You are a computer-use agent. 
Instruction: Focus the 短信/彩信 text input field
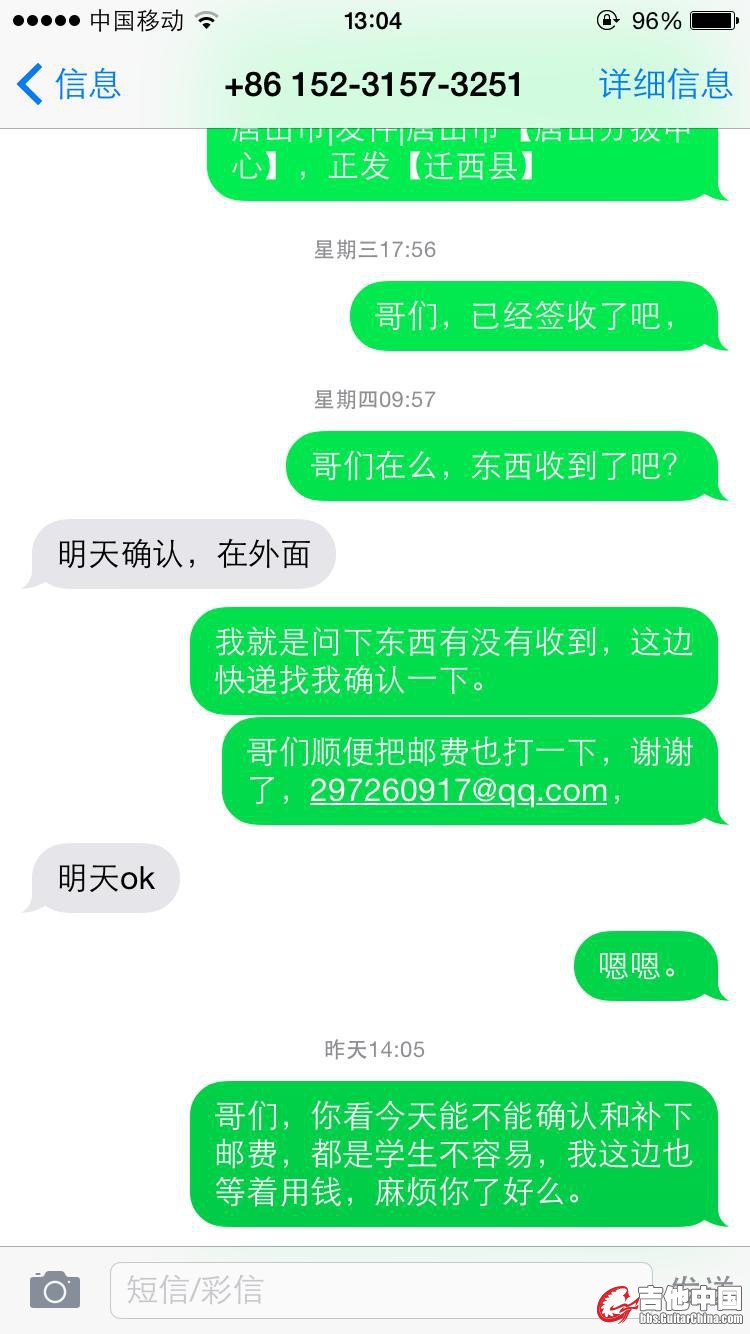coord(340,1290)
